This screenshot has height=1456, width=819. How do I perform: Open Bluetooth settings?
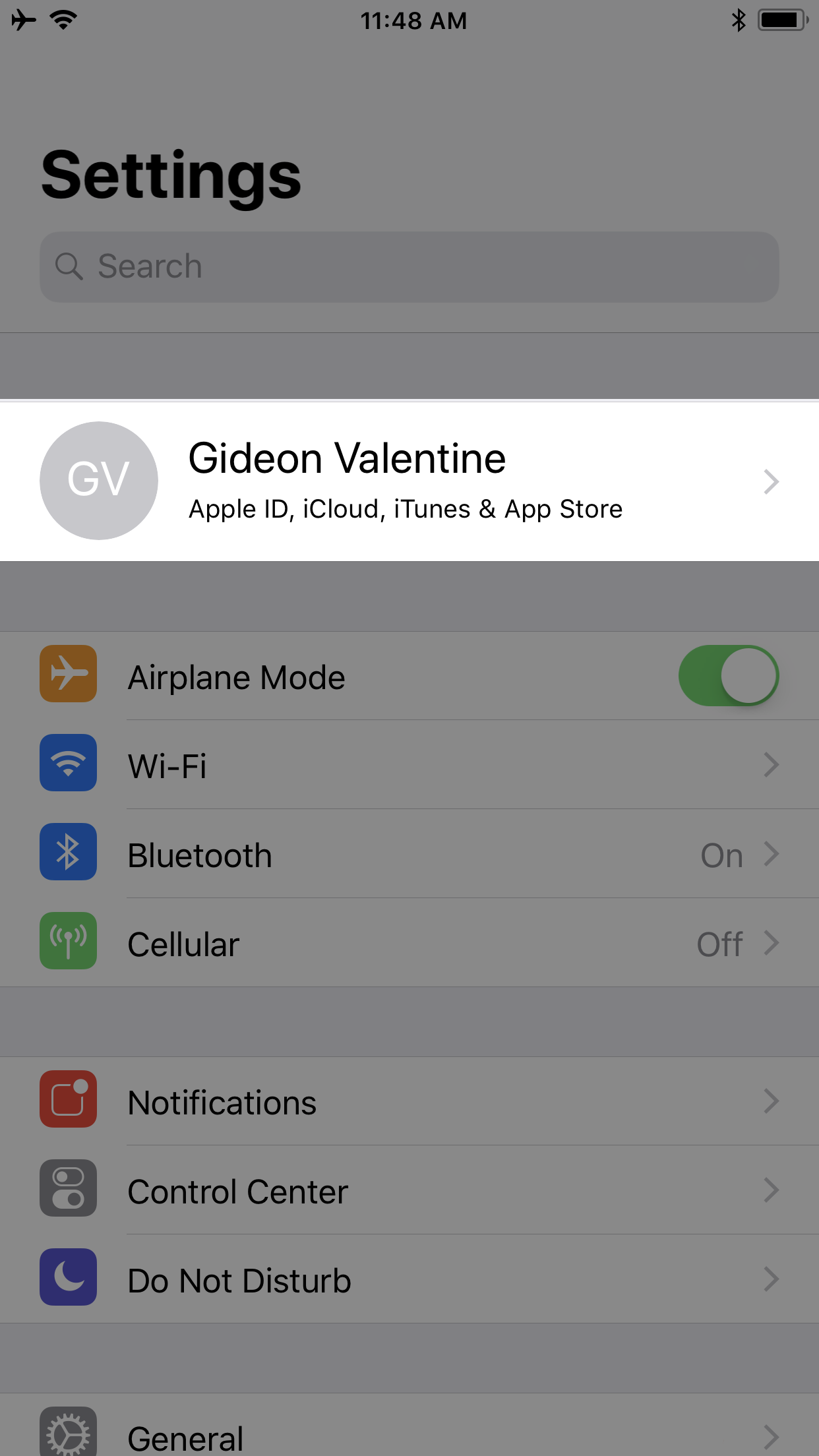point(409,855)
